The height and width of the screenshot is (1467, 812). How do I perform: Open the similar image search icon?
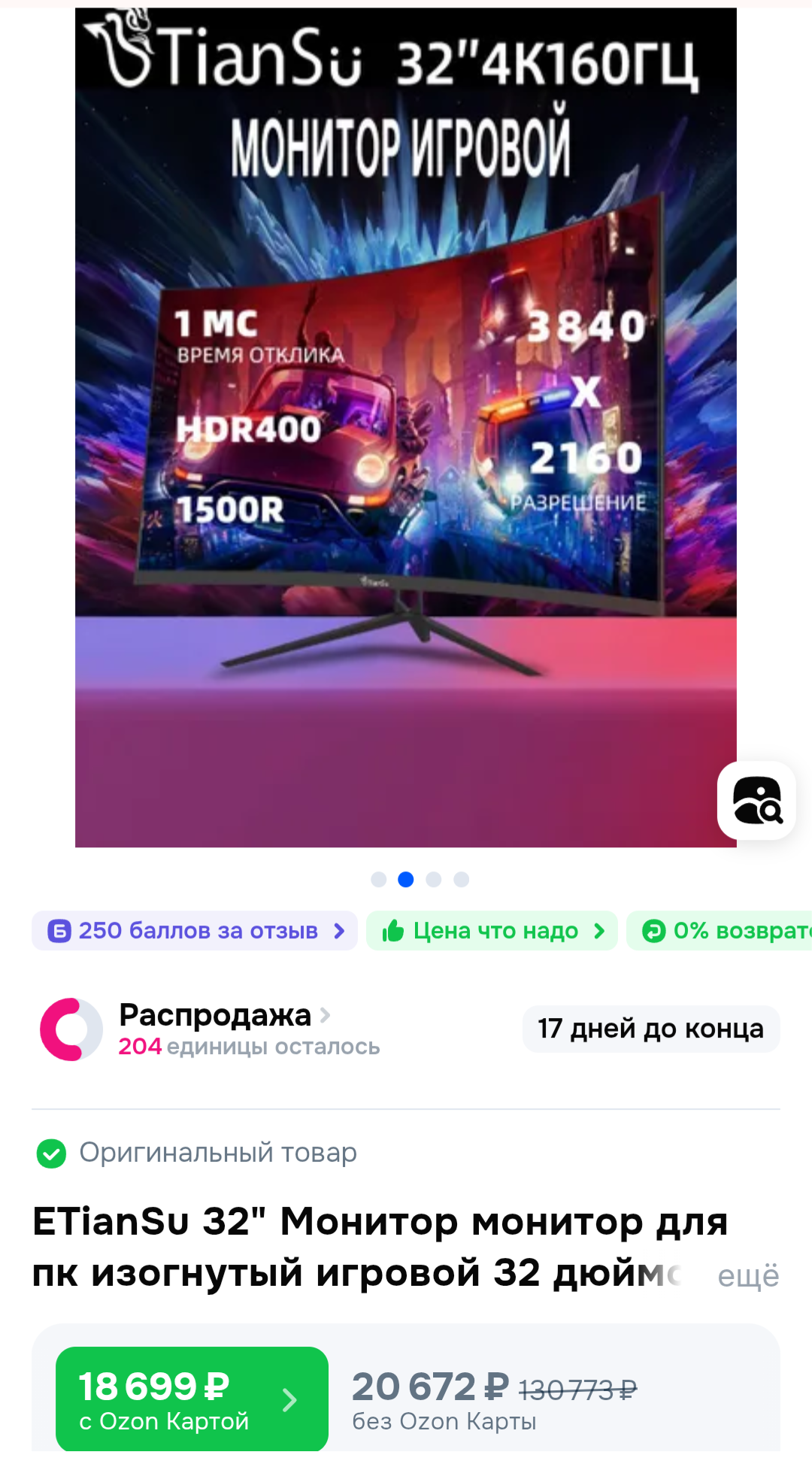(756, 800)
